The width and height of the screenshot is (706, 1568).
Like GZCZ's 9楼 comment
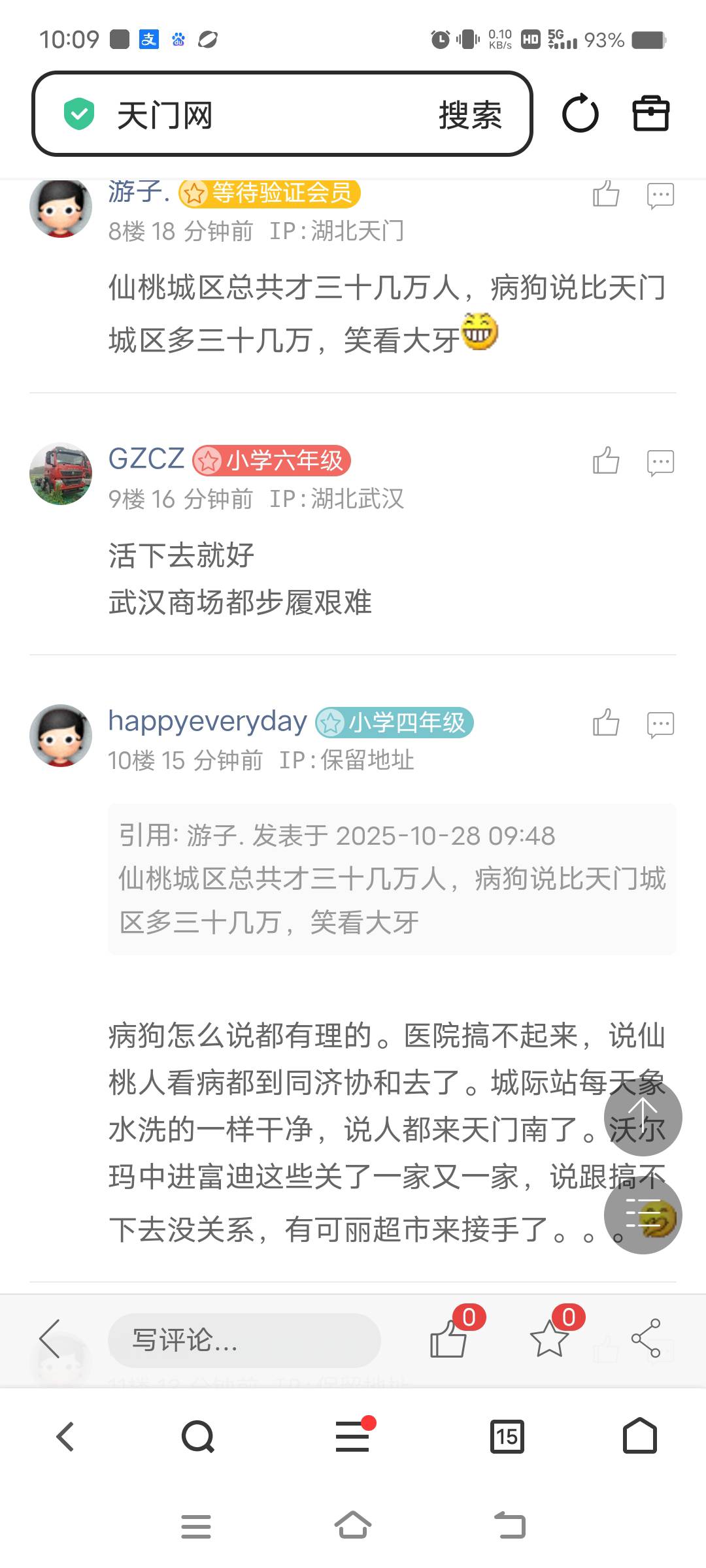(x=605, y=461)
